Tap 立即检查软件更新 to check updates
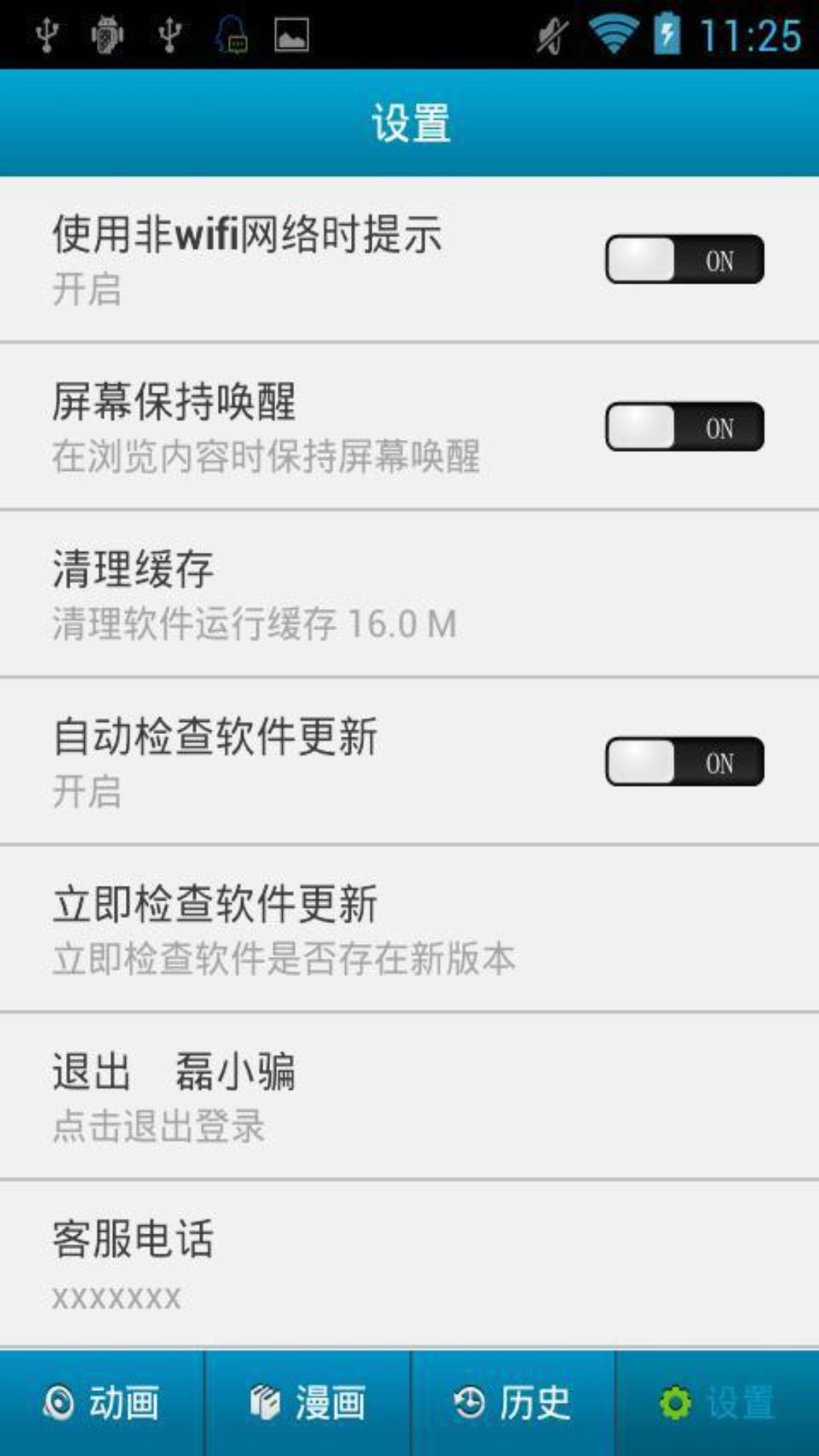Screen dimensions: 819x1456 coord(409,929)
